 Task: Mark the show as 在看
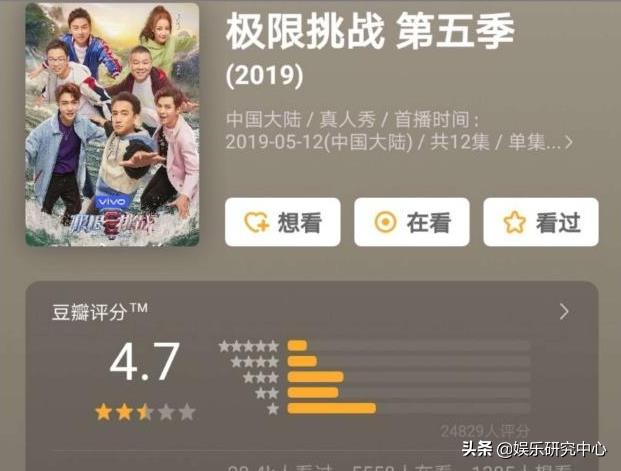411,222
